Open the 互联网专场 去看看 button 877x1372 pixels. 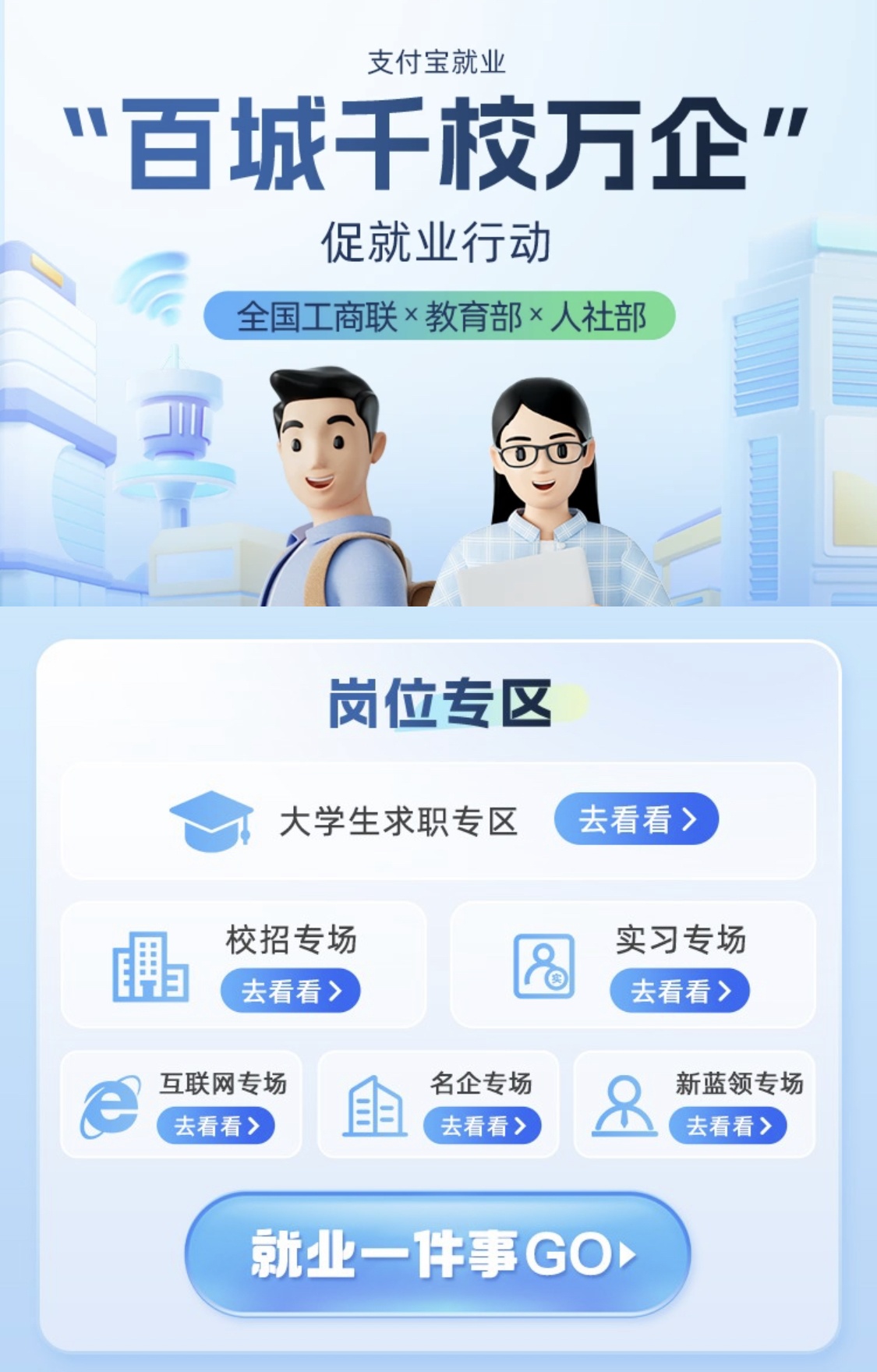point(216,1126)
